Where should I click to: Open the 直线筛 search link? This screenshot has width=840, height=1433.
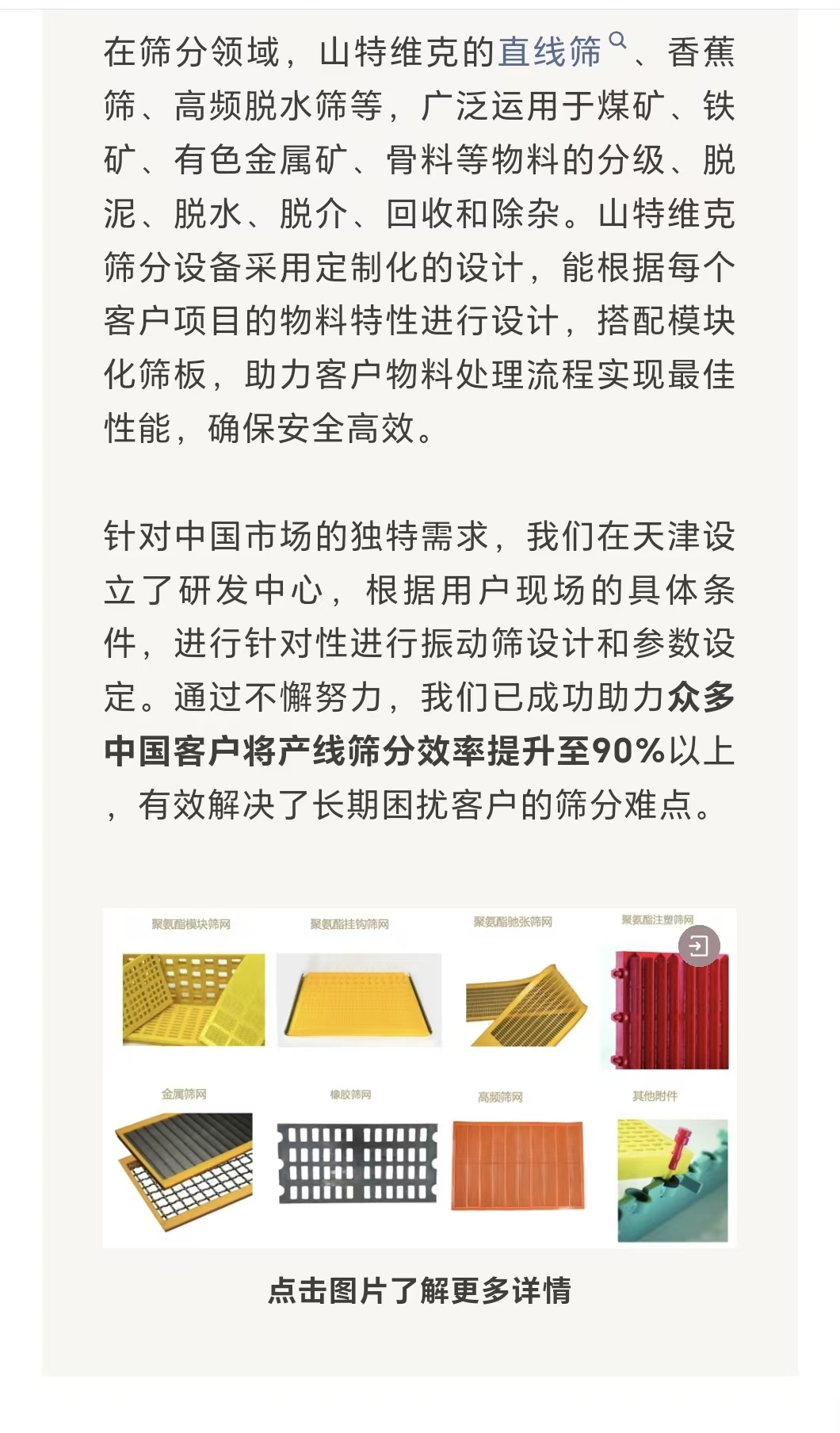[550, 52]
